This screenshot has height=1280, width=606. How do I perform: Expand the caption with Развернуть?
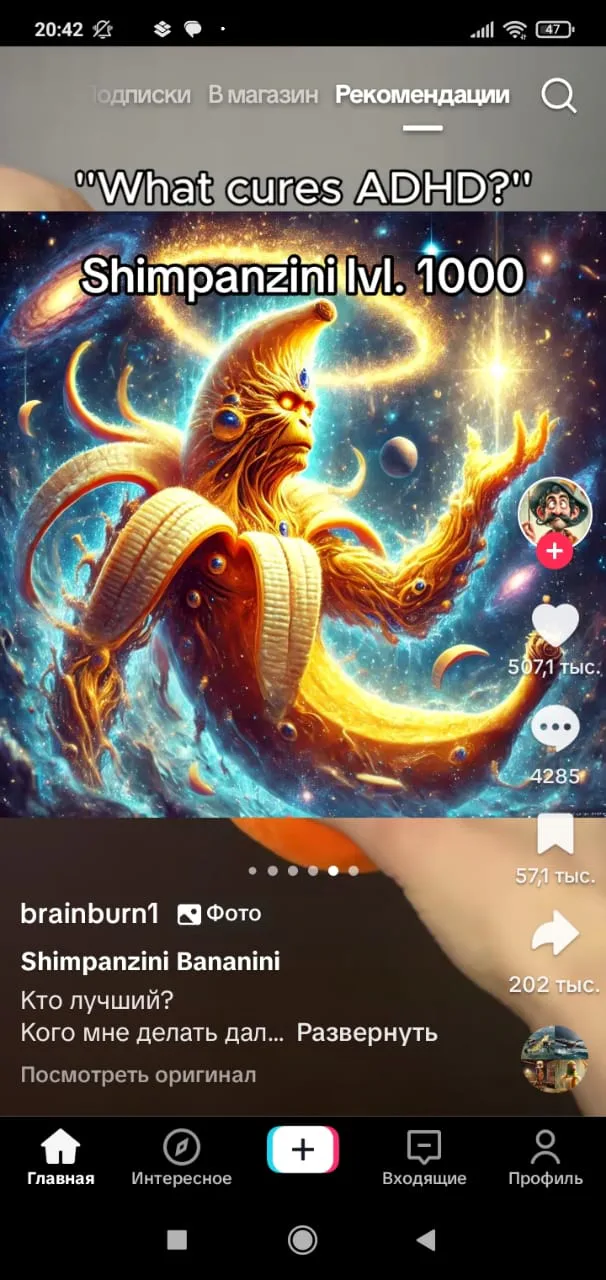pos(367,1032)
